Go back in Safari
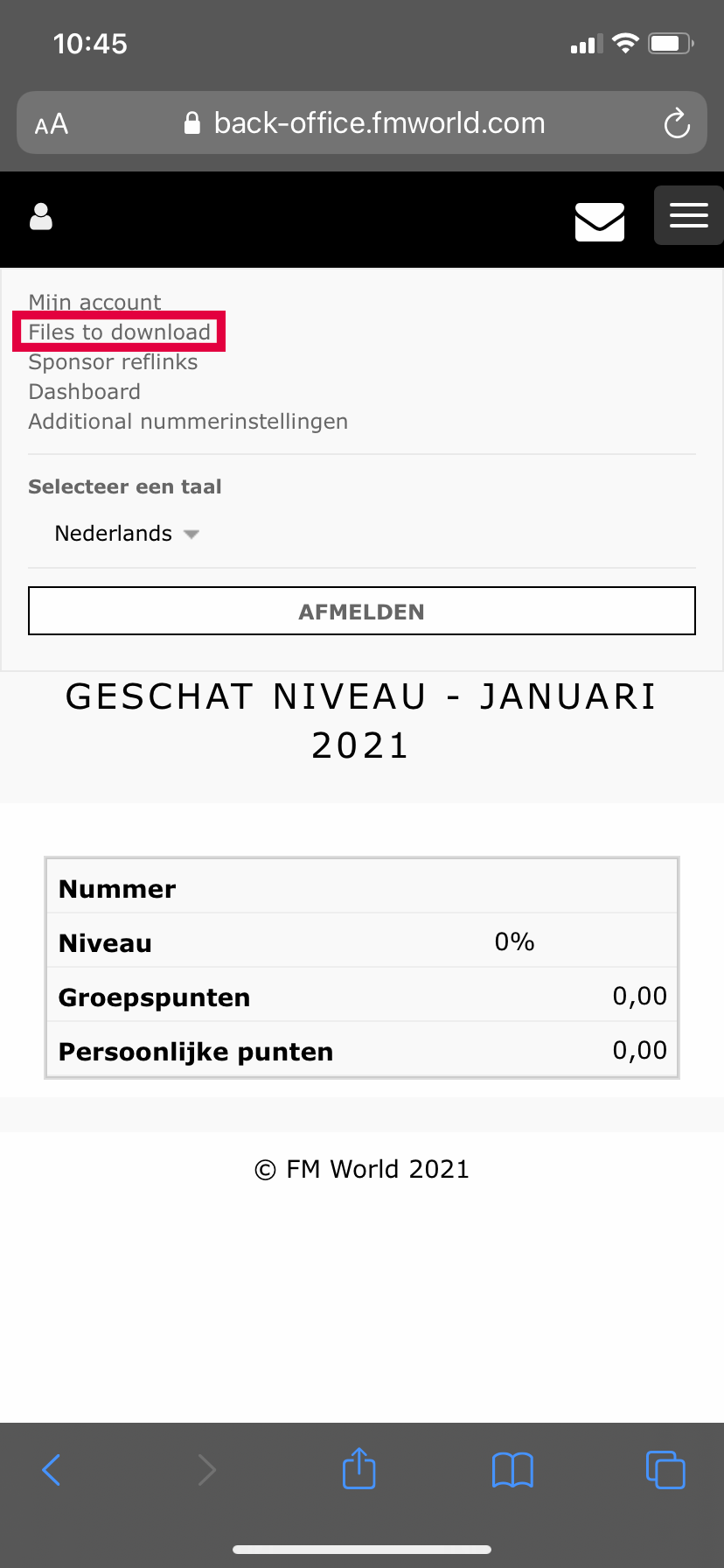The image size is (724, 1568). point(52,1470)
